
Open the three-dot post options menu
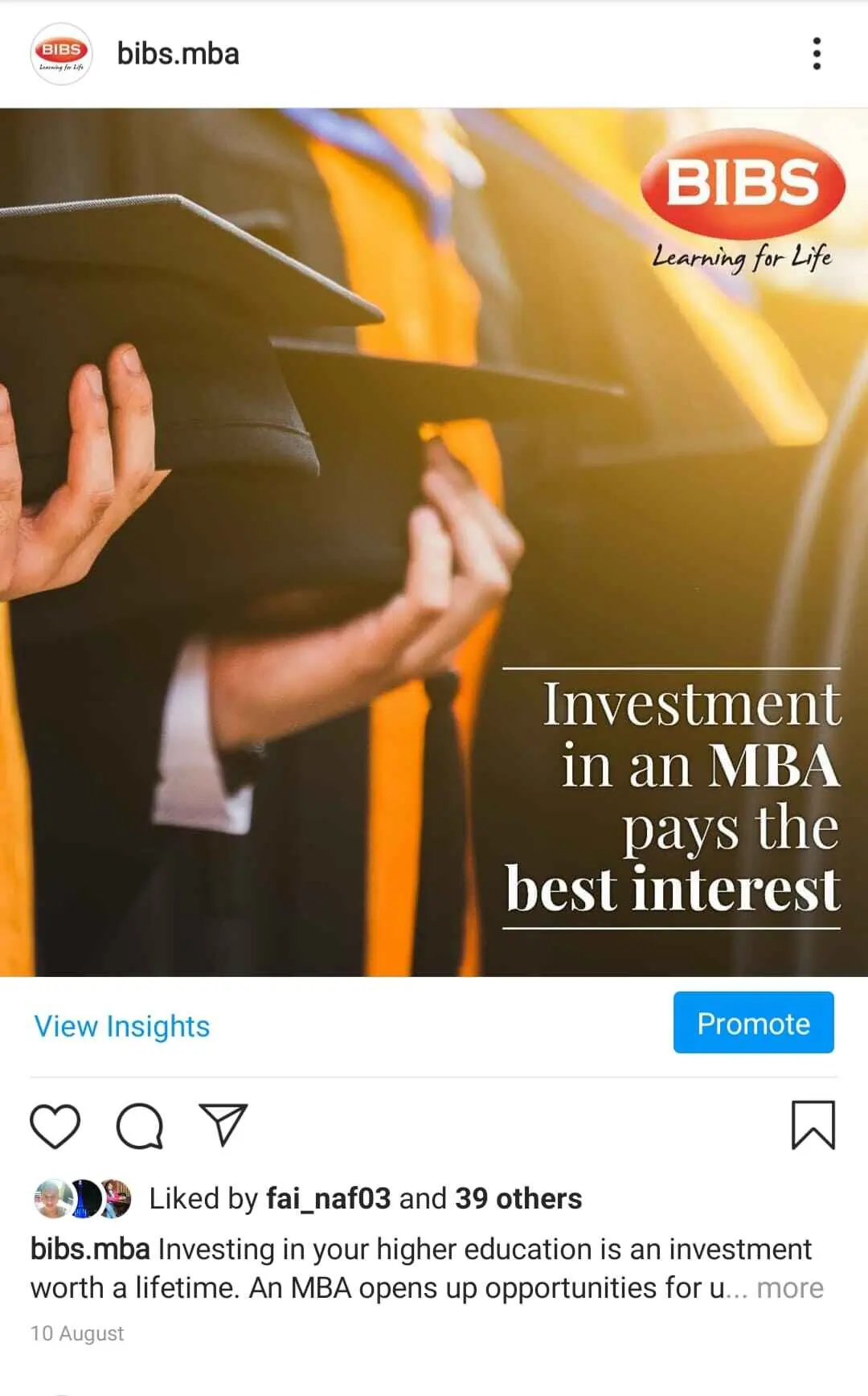817,54
